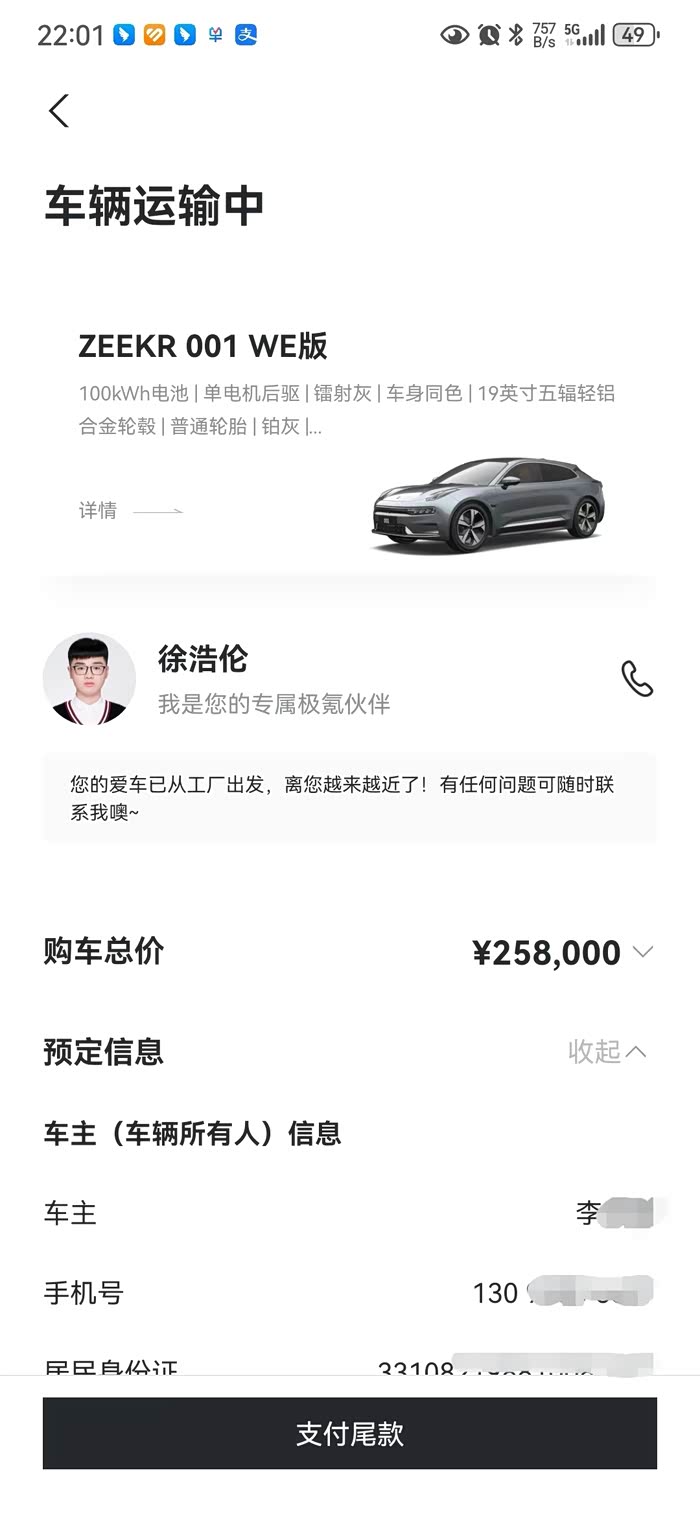Viewport: 700px width, 1516px height.
Task: Call partner 徐浩伦 via phone icon
Action: [637, 679]
